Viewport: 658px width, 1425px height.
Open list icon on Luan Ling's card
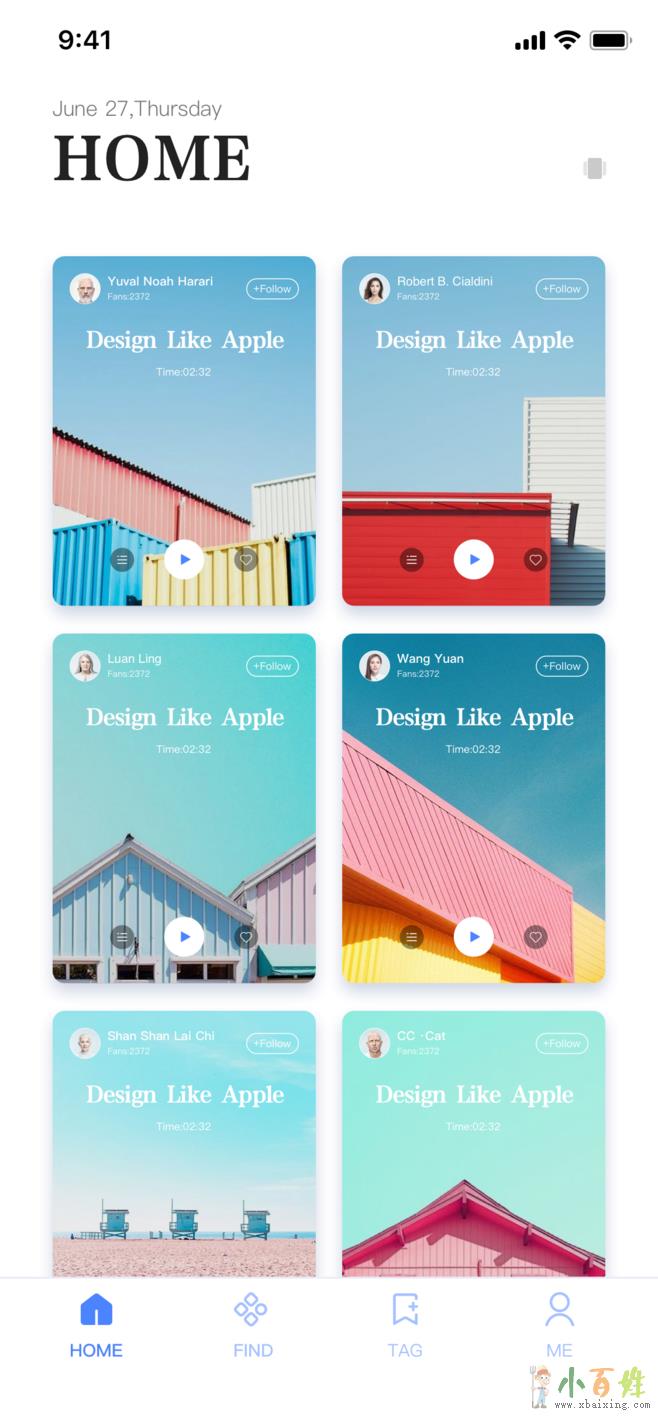coord(122,937)
